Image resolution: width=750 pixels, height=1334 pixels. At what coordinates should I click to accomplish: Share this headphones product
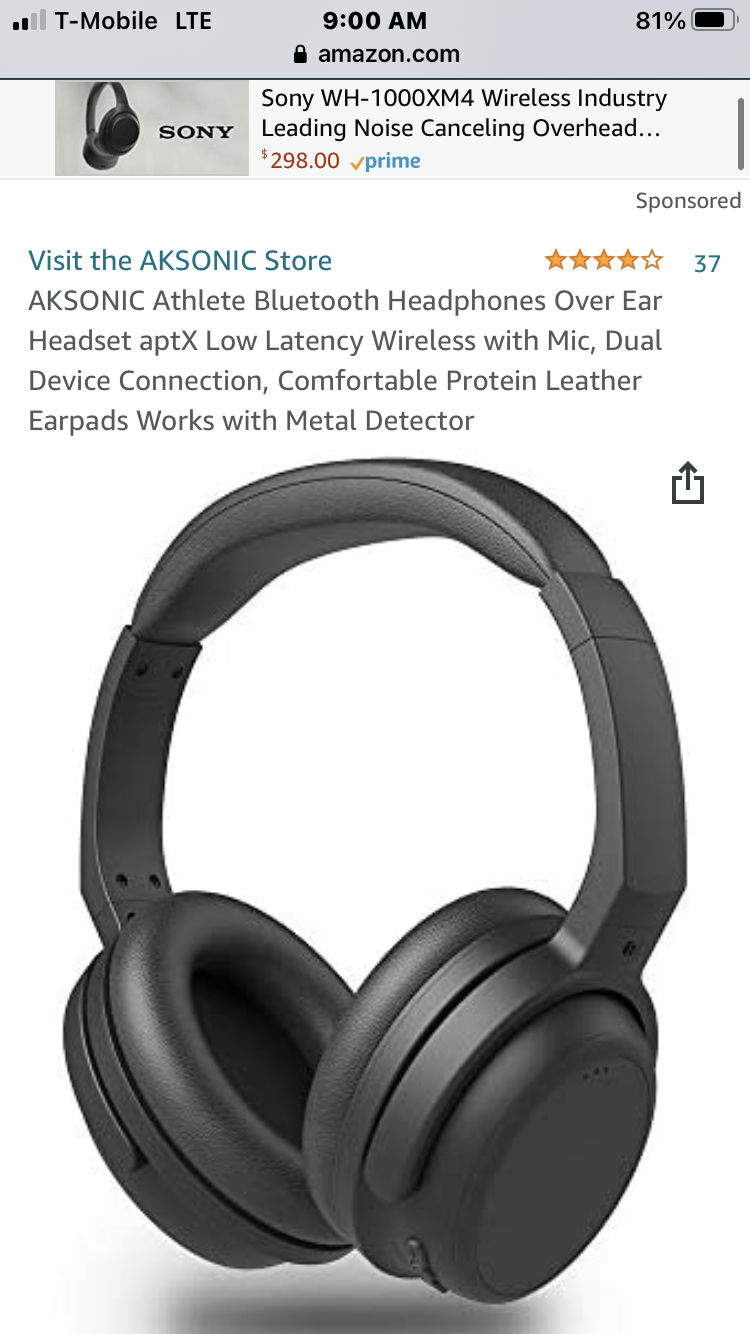point(687,483)
